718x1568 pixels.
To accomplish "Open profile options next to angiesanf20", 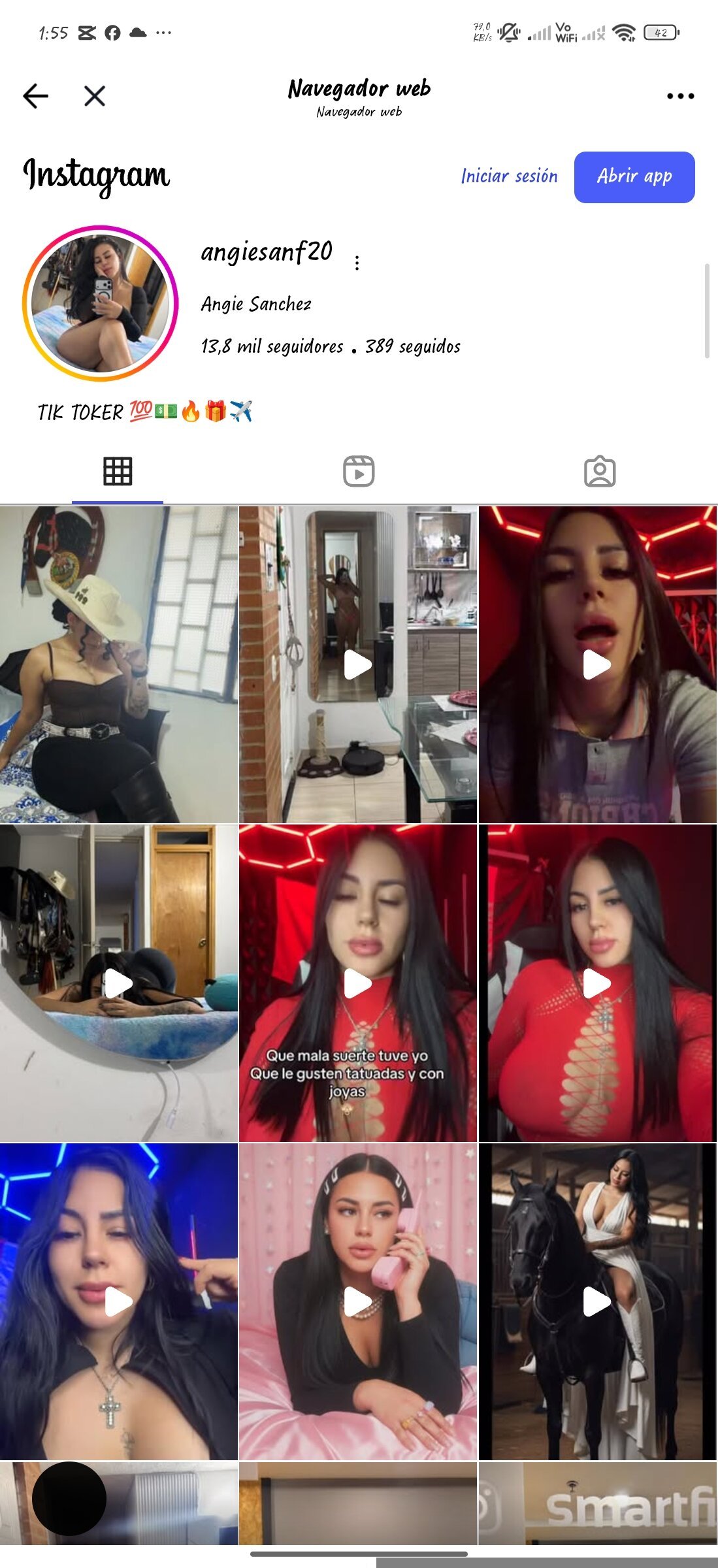I will pyautogui.click(x=357, y=263).
